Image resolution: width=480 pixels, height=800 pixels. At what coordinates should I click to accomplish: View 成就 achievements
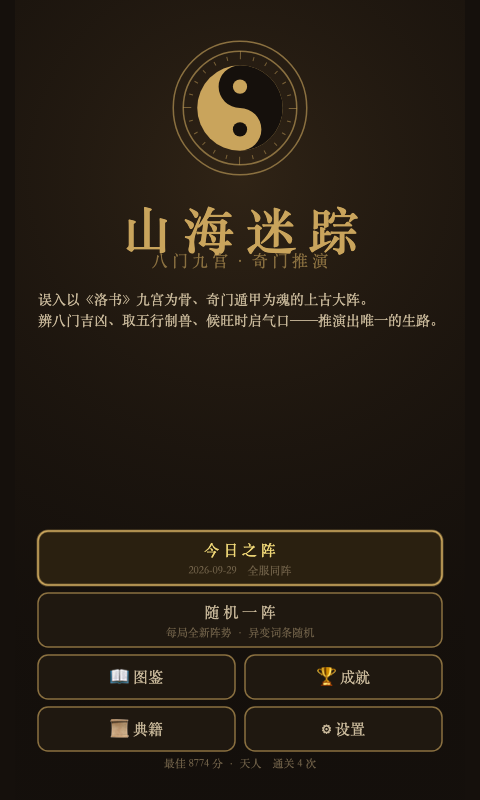(343, 677)
